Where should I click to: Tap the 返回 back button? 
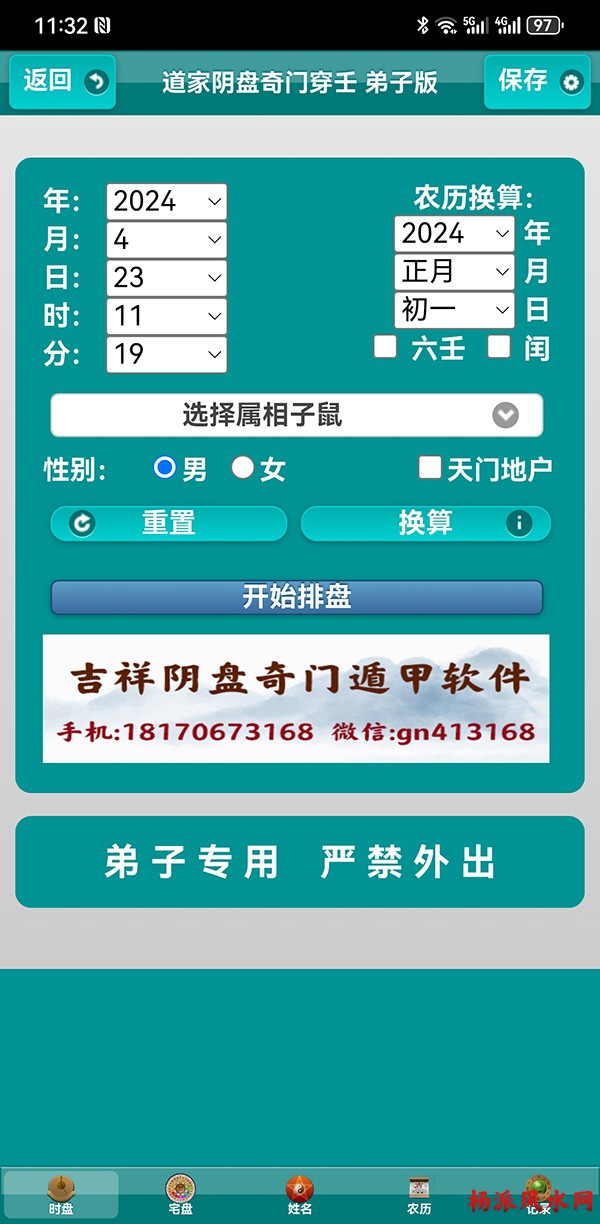(x=62, y=81)
